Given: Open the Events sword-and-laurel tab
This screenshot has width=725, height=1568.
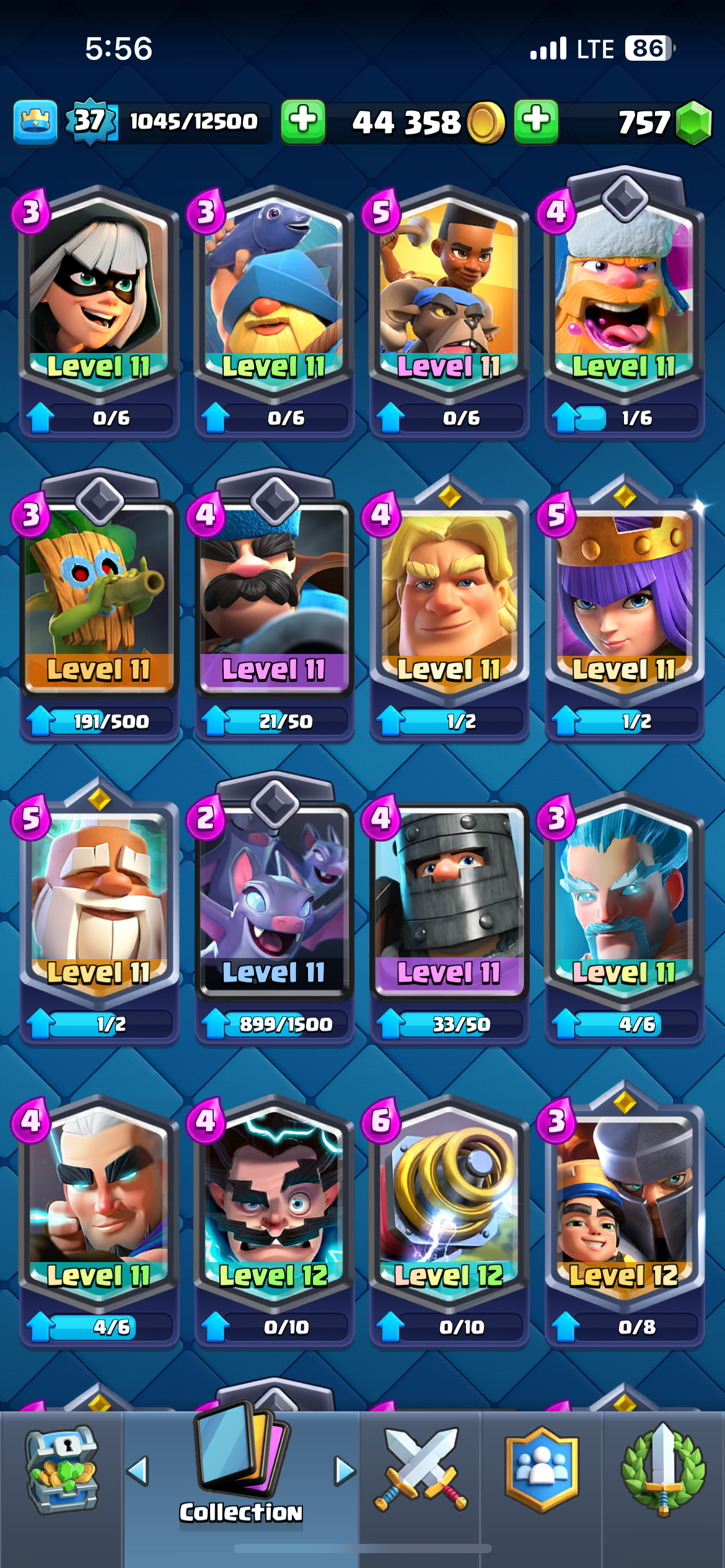Looking at the screenshot, I should (x=663, y=1470).
